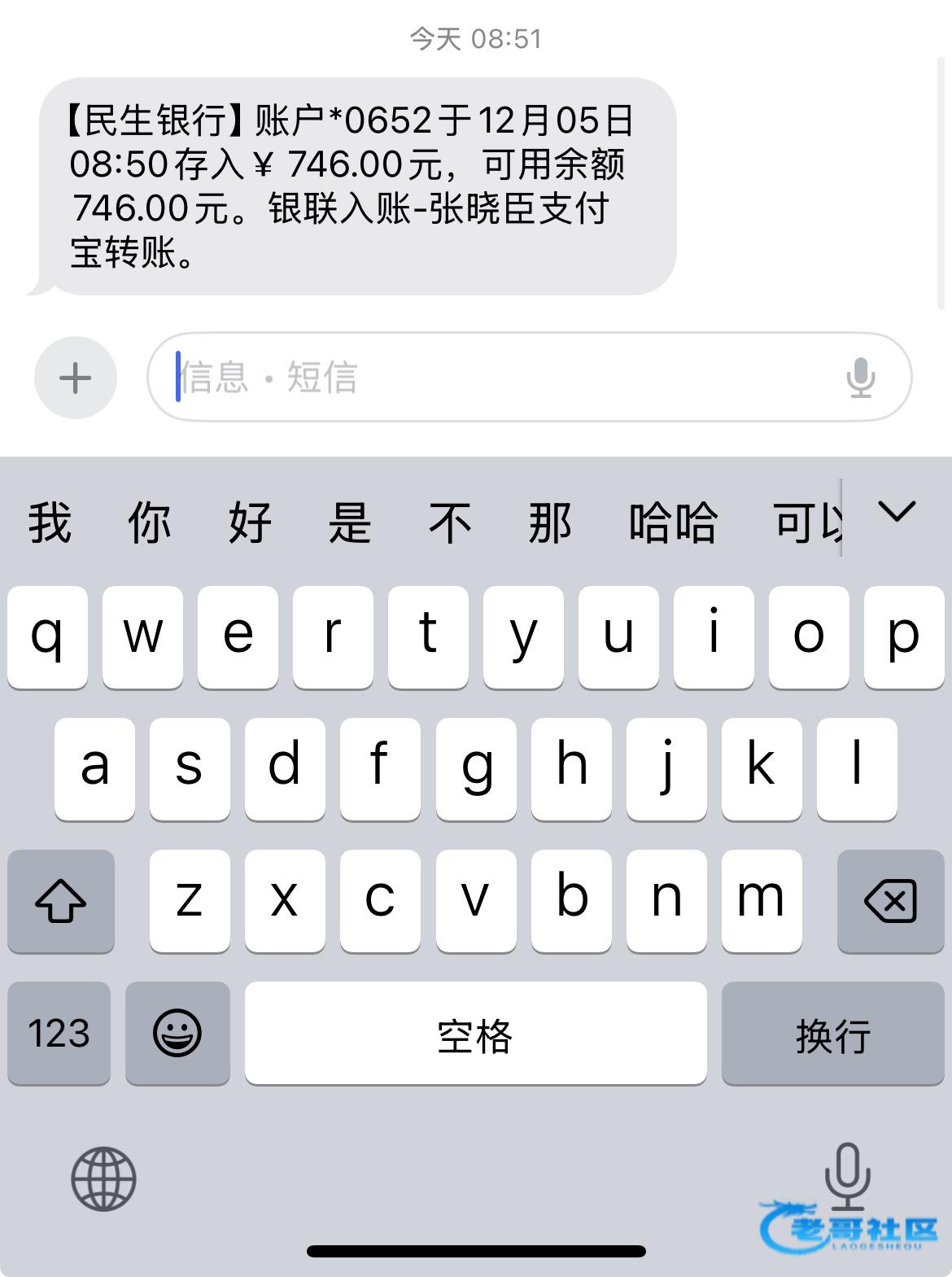Start dictation from the message field microphone
Image resolution: width=952 pixels, height=1277 pixels.
(x=860, y=378)
